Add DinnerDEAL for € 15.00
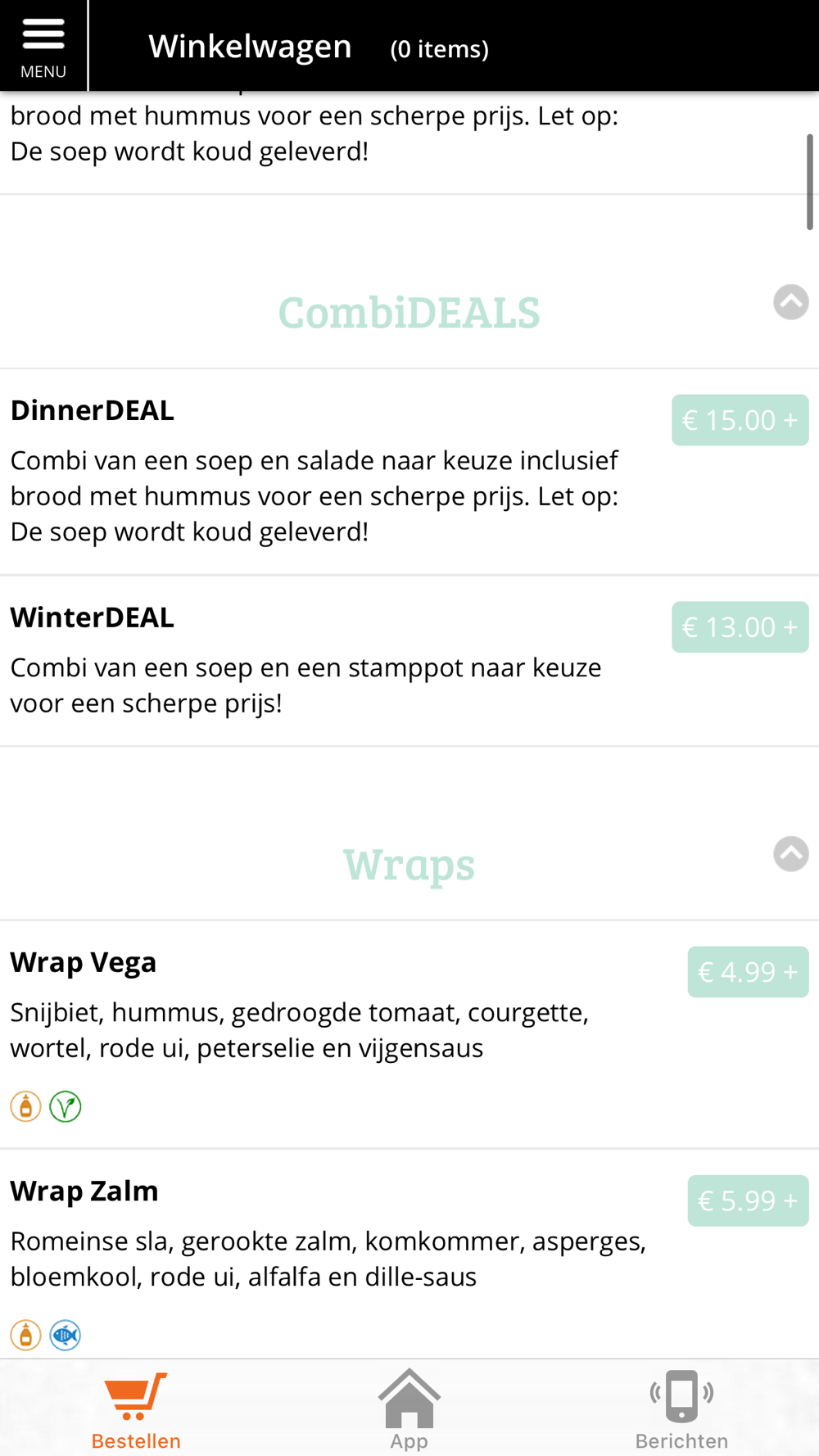Image resolution: width=819 pixels, height=1456 pixels. pyautogui.click(x=740, y=420)
